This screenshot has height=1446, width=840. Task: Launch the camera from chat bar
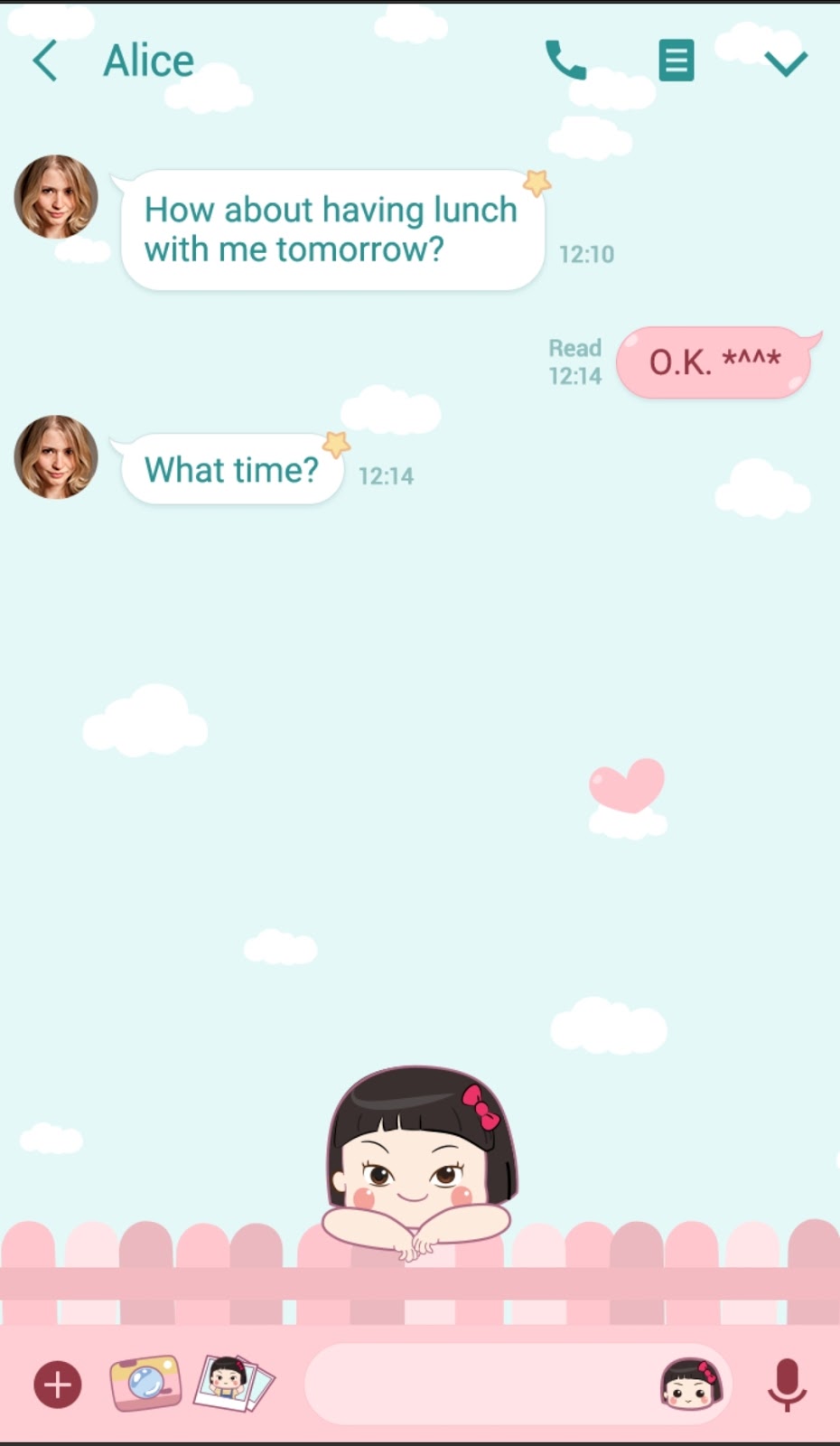(x=145, y=1383)
